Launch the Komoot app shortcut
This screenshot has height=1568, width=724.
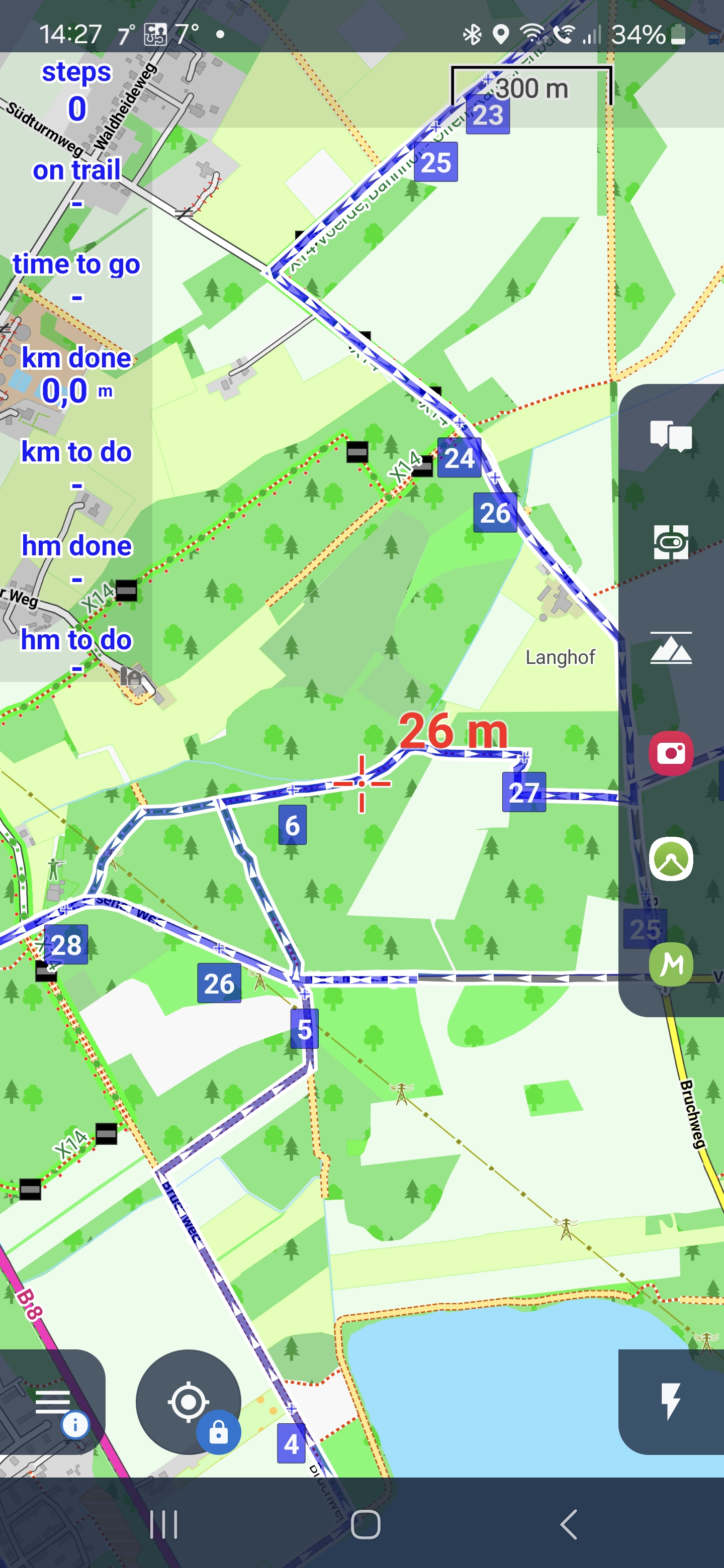[670, 859]
